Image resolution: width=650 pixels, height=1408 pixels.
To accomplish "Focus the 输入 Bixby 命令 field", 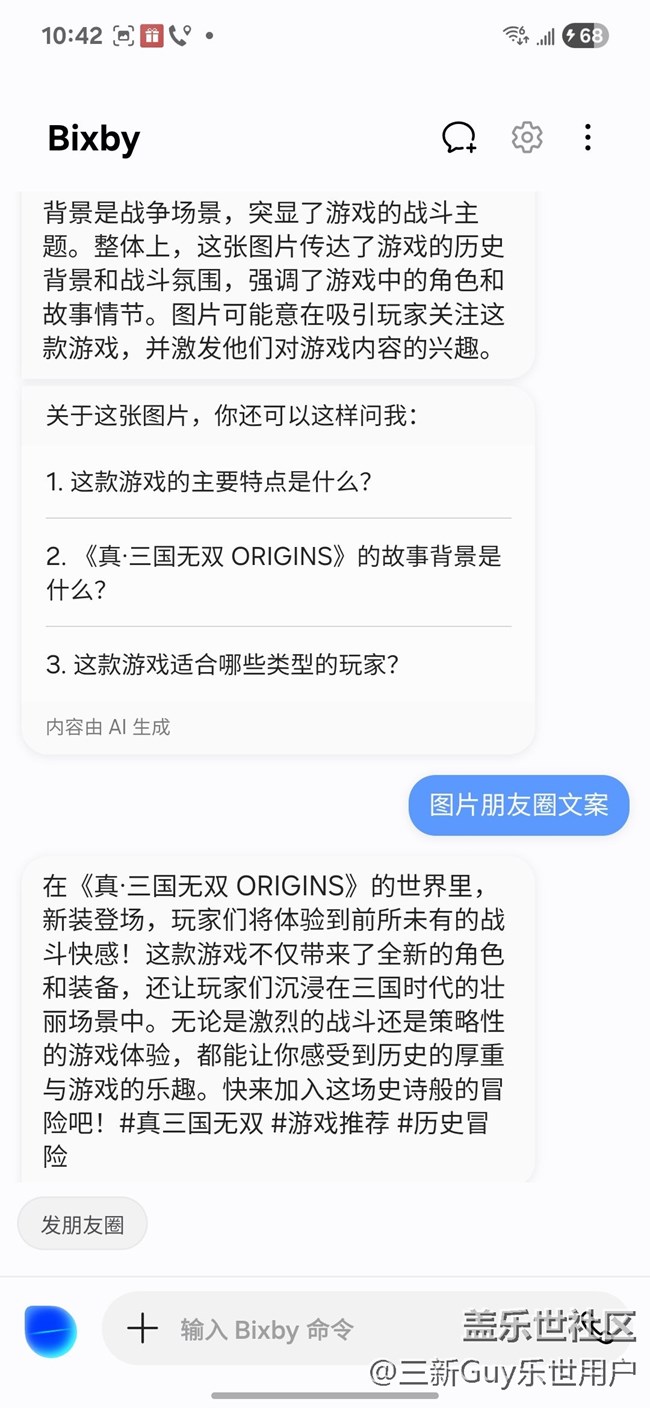I will pos(300,1329).
